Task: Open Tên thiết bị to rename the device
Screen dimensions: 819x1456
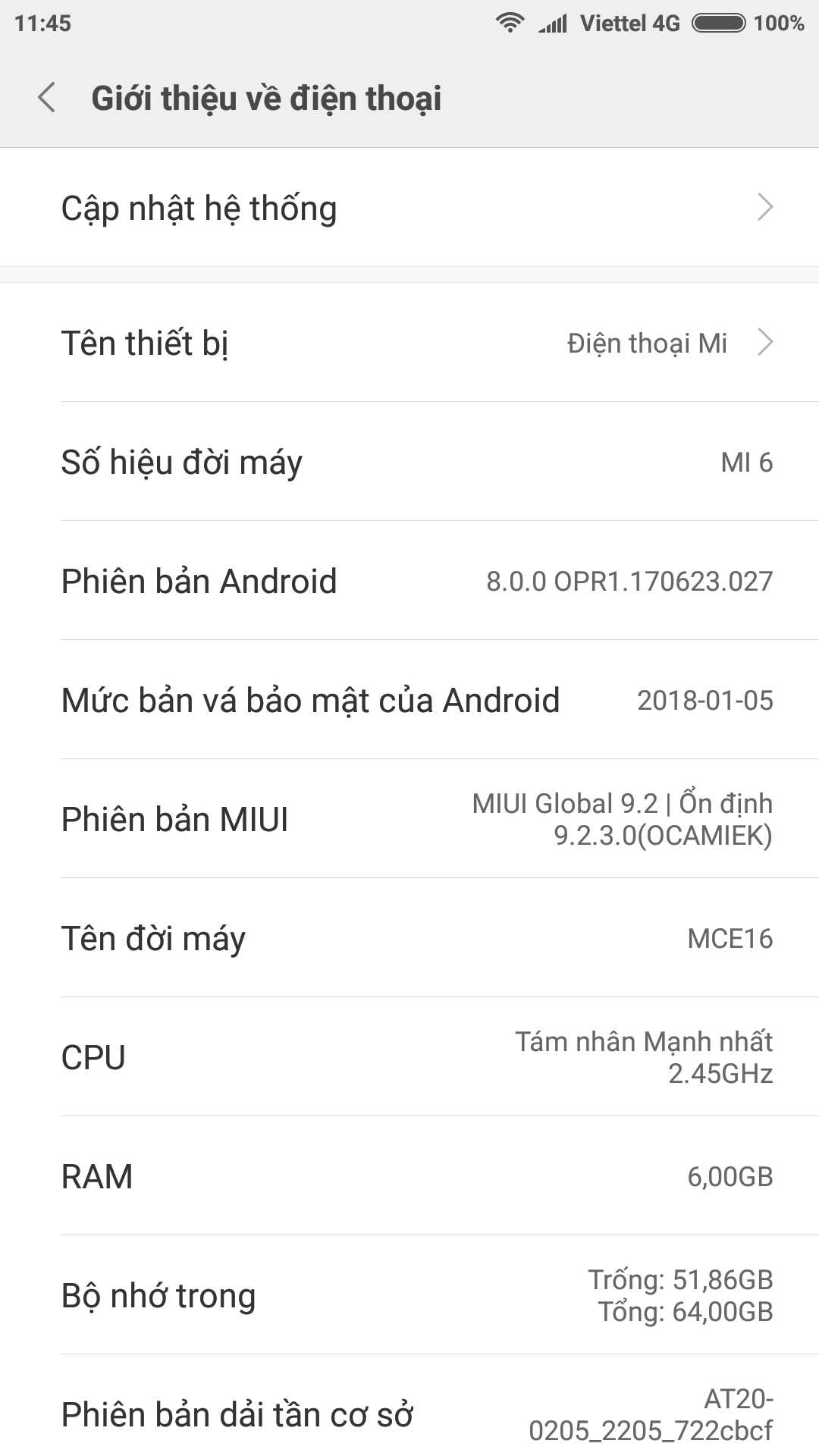Action: 409,342
